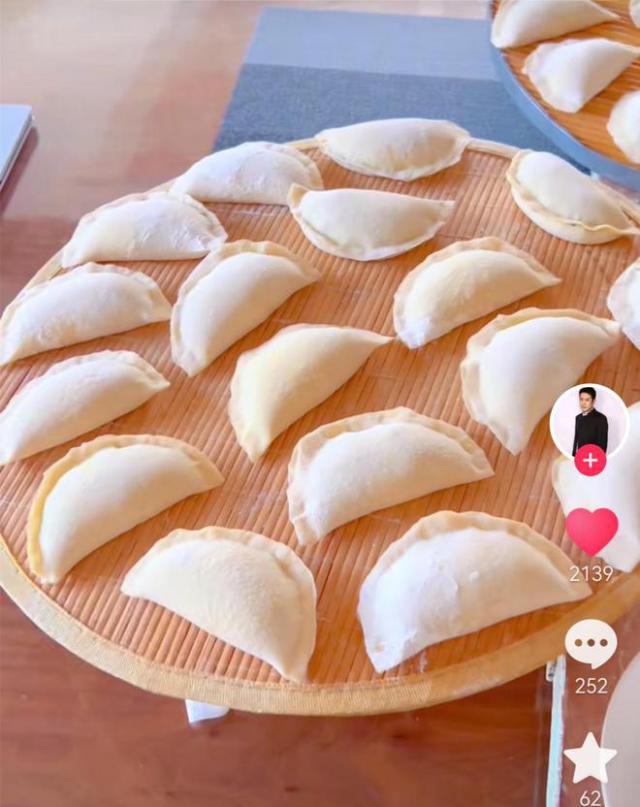Open the comments bubble

click(x=591, y=643)
